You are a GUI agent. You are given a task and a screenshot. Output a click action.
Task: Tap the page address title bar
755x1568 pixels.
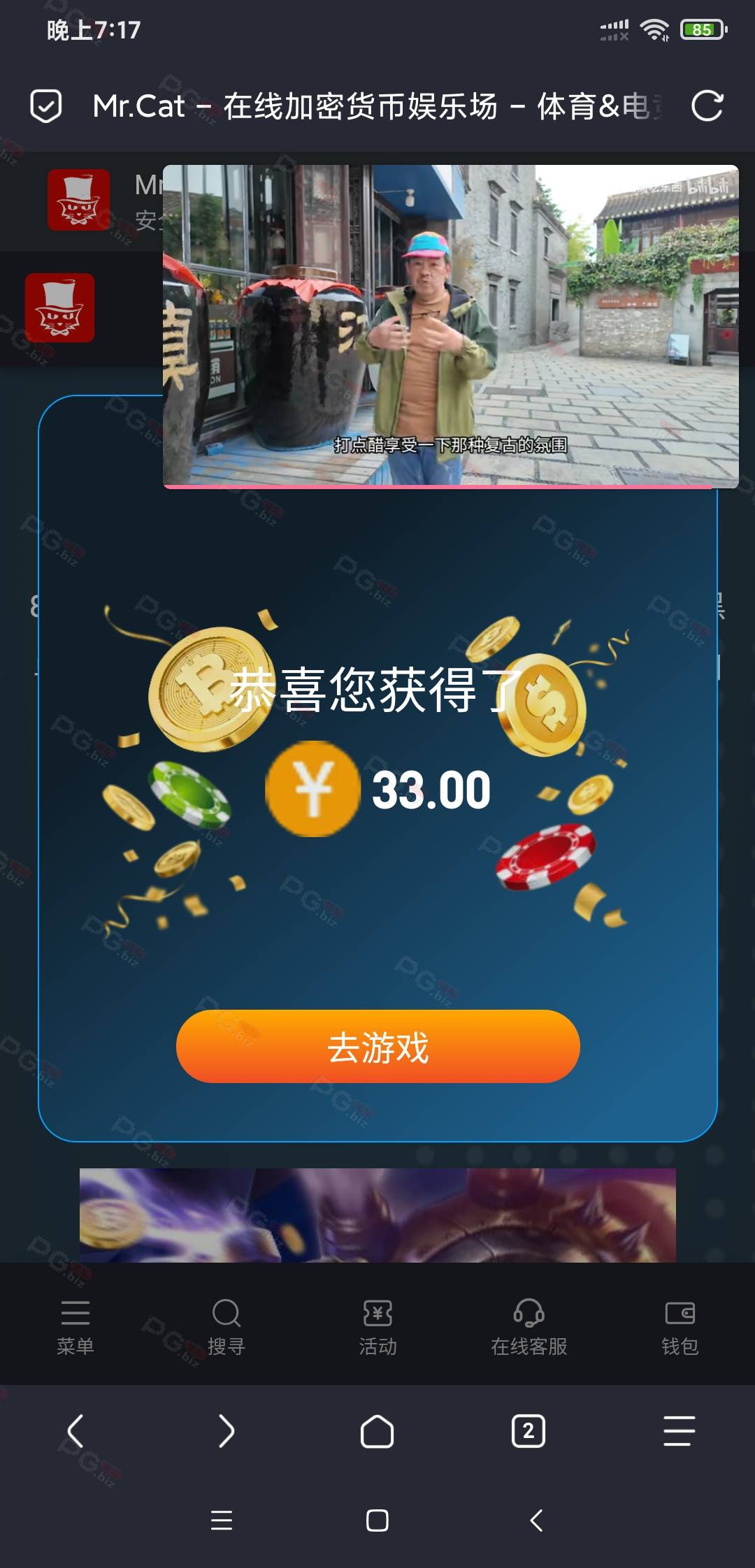coord(377,106)
